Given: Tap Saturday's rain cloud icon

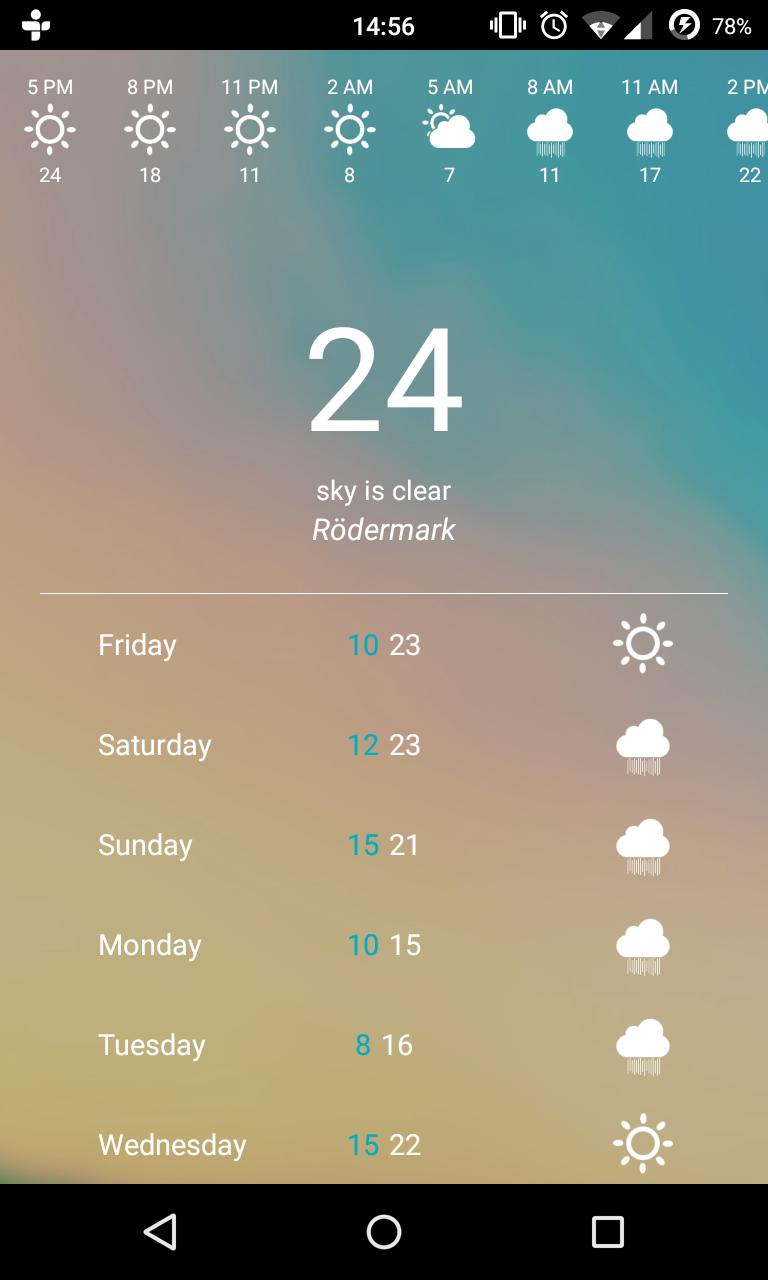Looking at the screenshot, I should coord(642,744).
